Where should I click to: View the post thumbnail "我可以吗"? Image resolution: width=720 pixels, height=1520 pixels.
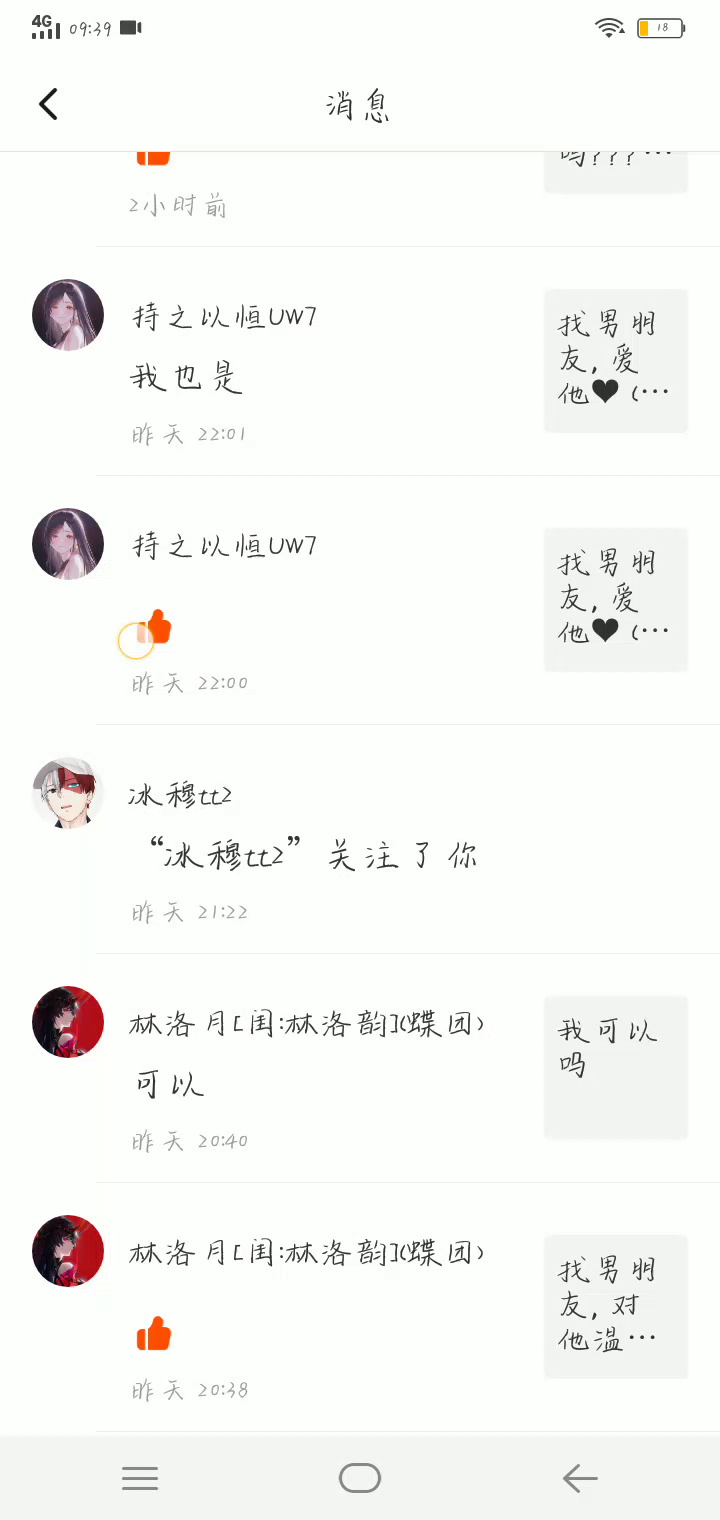click(x=615, y=1066)
